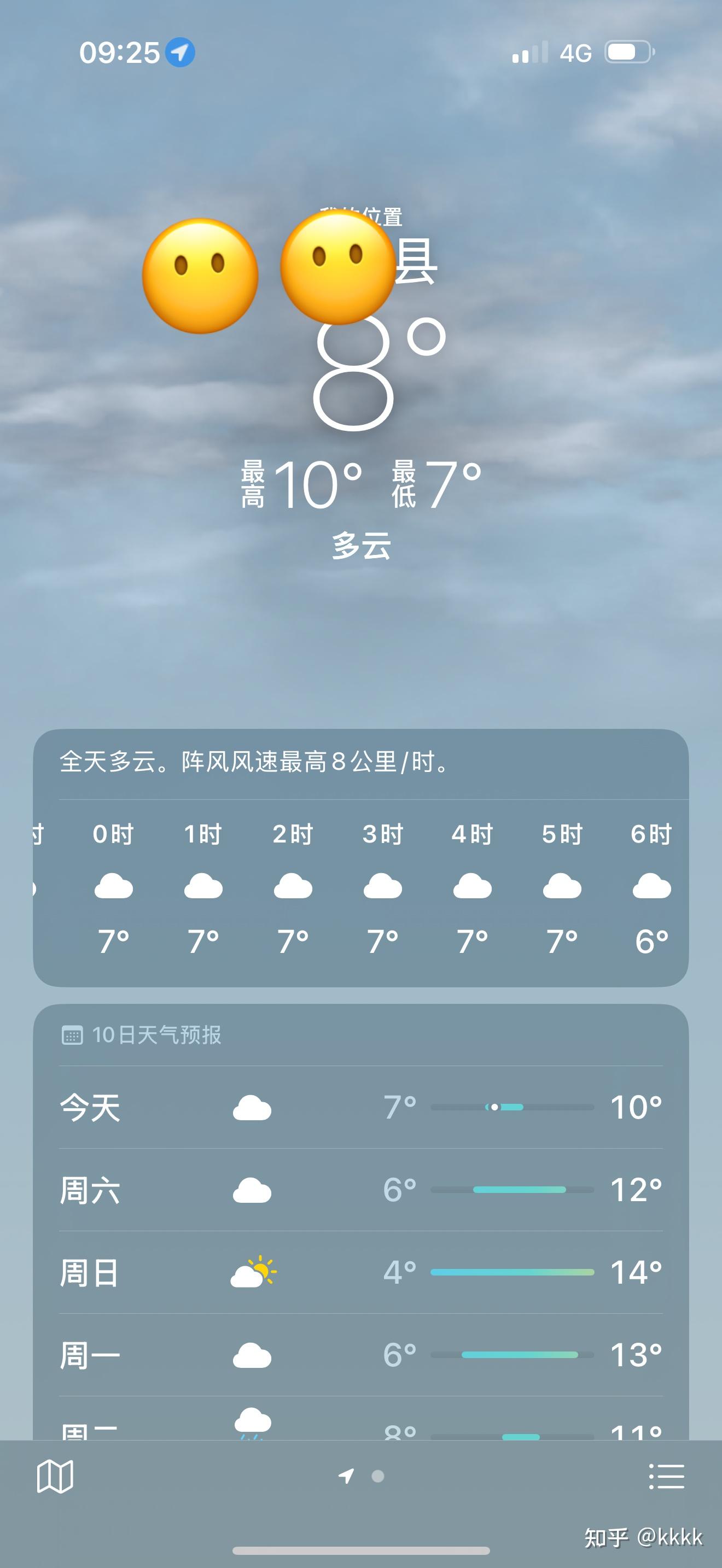Open the hourly forecast at 3时
This screenshot has height=1568, width=722.
click(382, 887)
